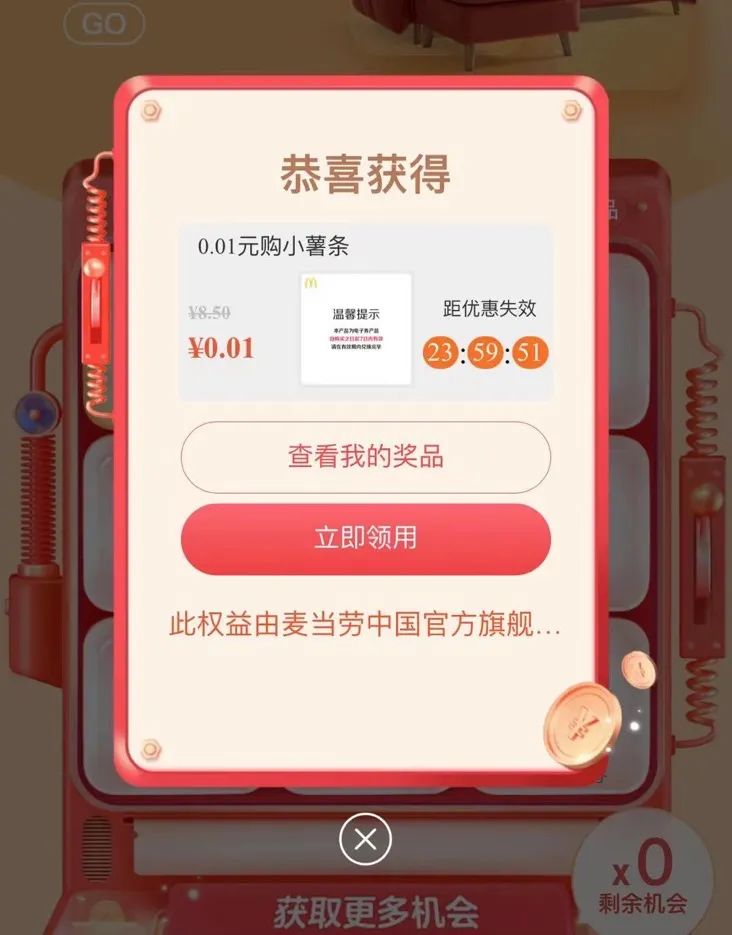Open the 0.01元购小薯条 coupon card

tap(365, 313)
